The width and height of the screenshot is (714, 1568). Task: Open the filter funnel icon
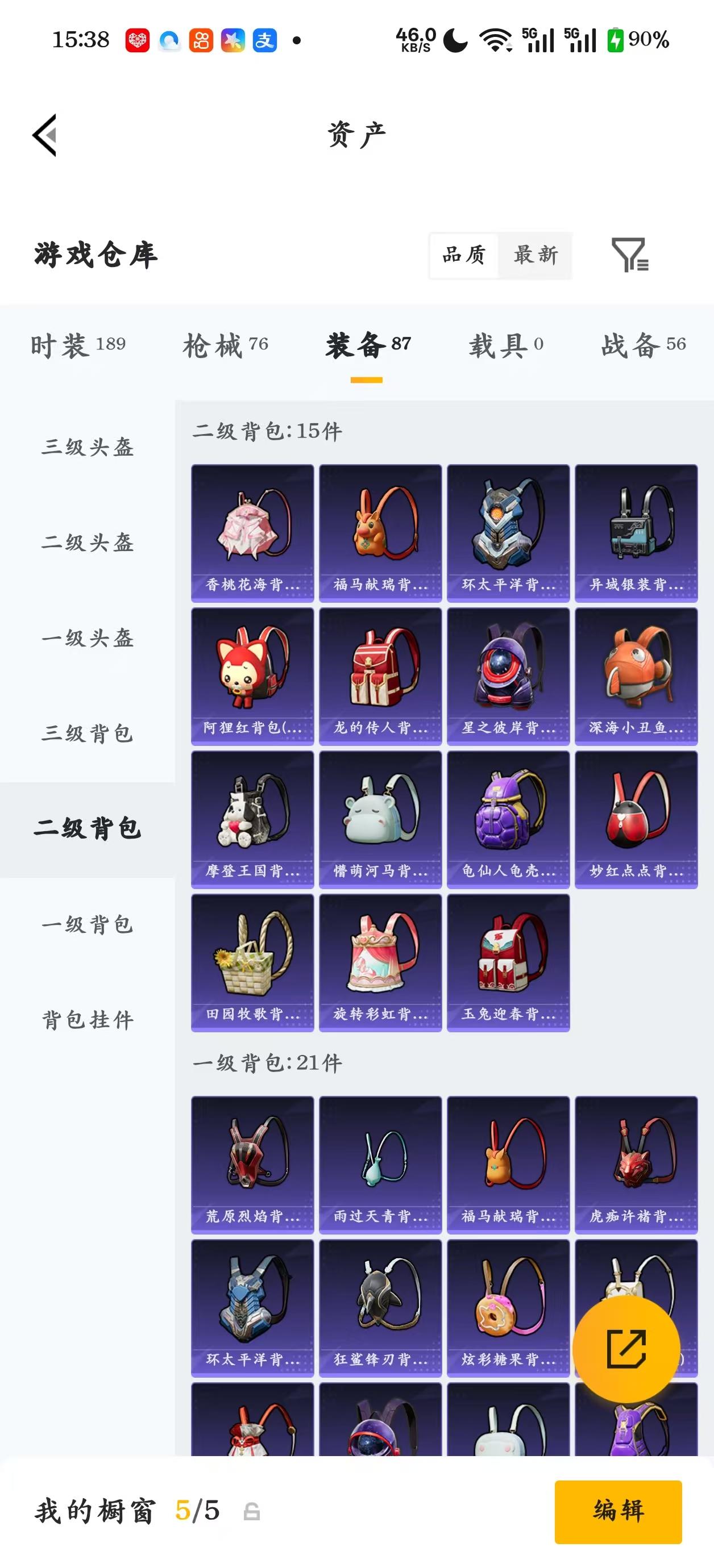click(630, 256)
